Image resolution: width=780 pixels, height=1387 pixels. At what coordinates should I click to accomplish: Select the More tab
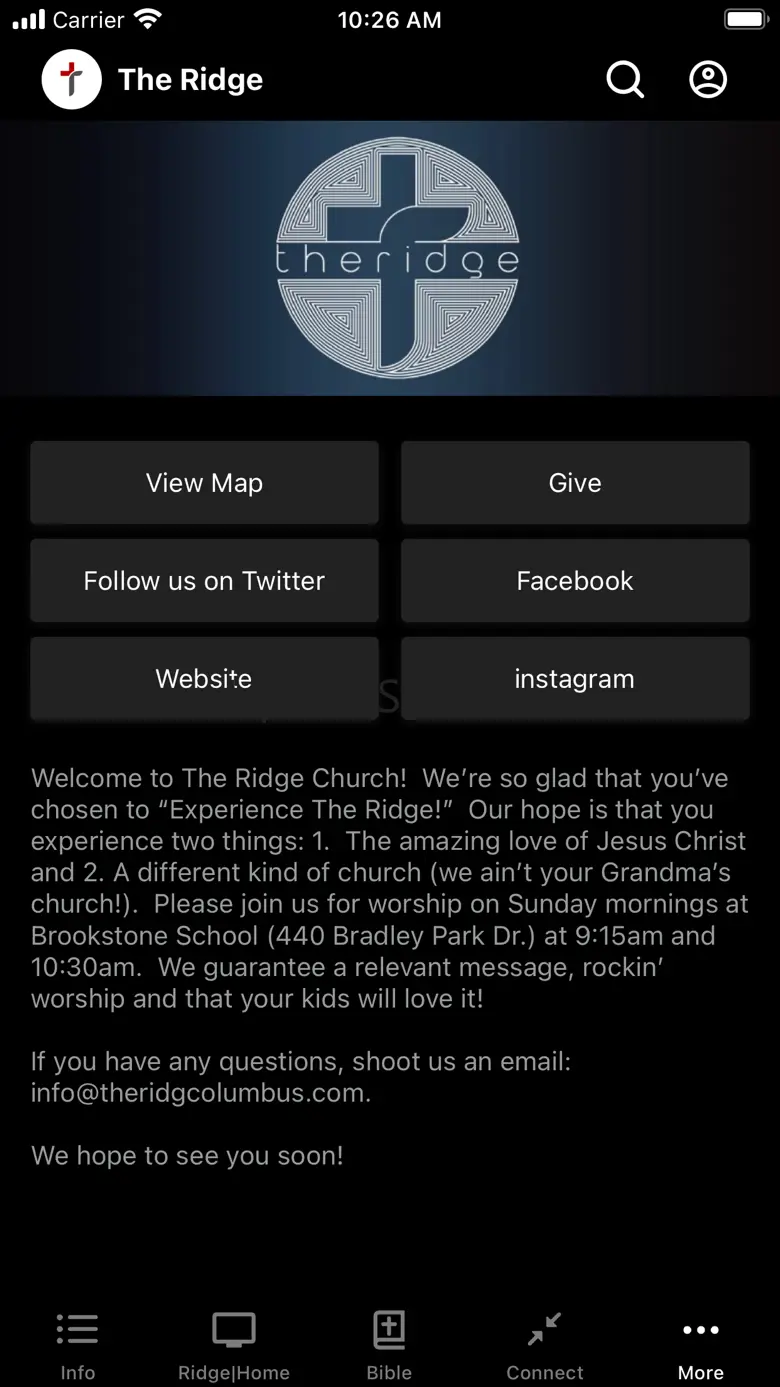tap(701, 1346)
